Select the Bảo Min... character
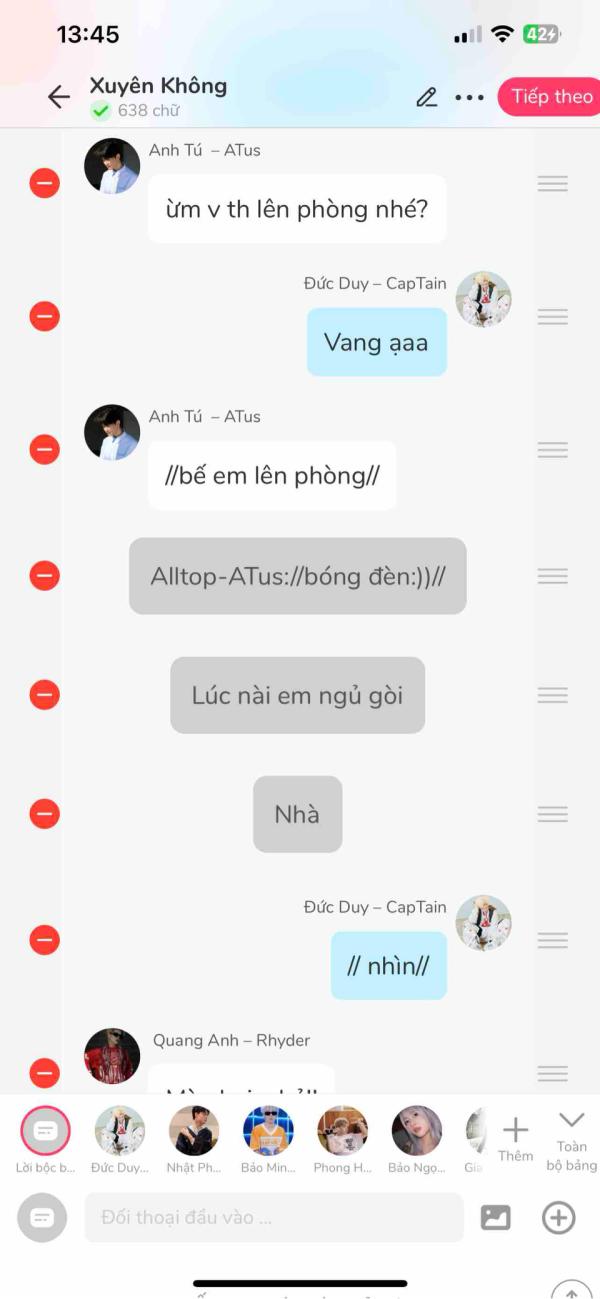This screenshot has width=600, height=1299. tap(268, 1131)
